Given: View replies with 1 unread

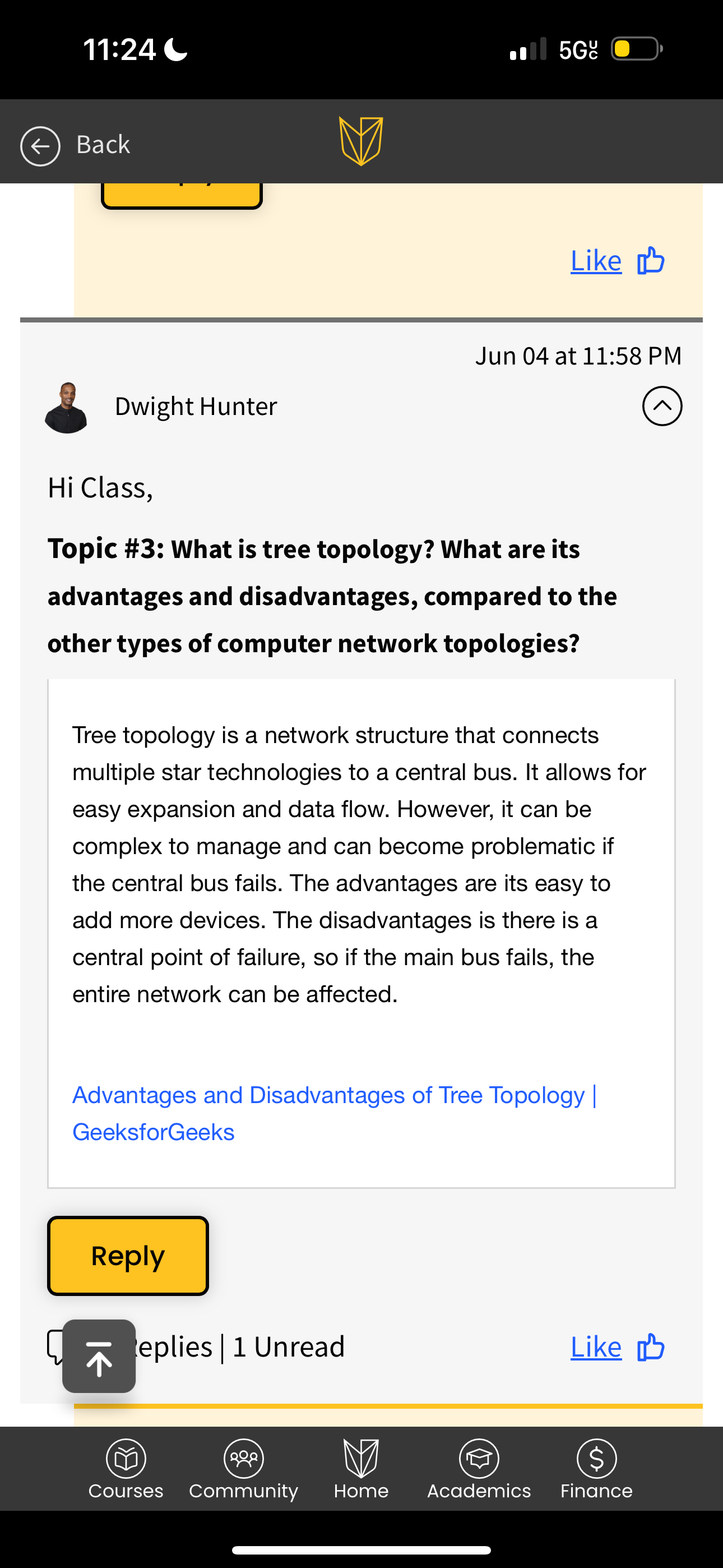Looking at the screenshot, I should [243, 1347].
